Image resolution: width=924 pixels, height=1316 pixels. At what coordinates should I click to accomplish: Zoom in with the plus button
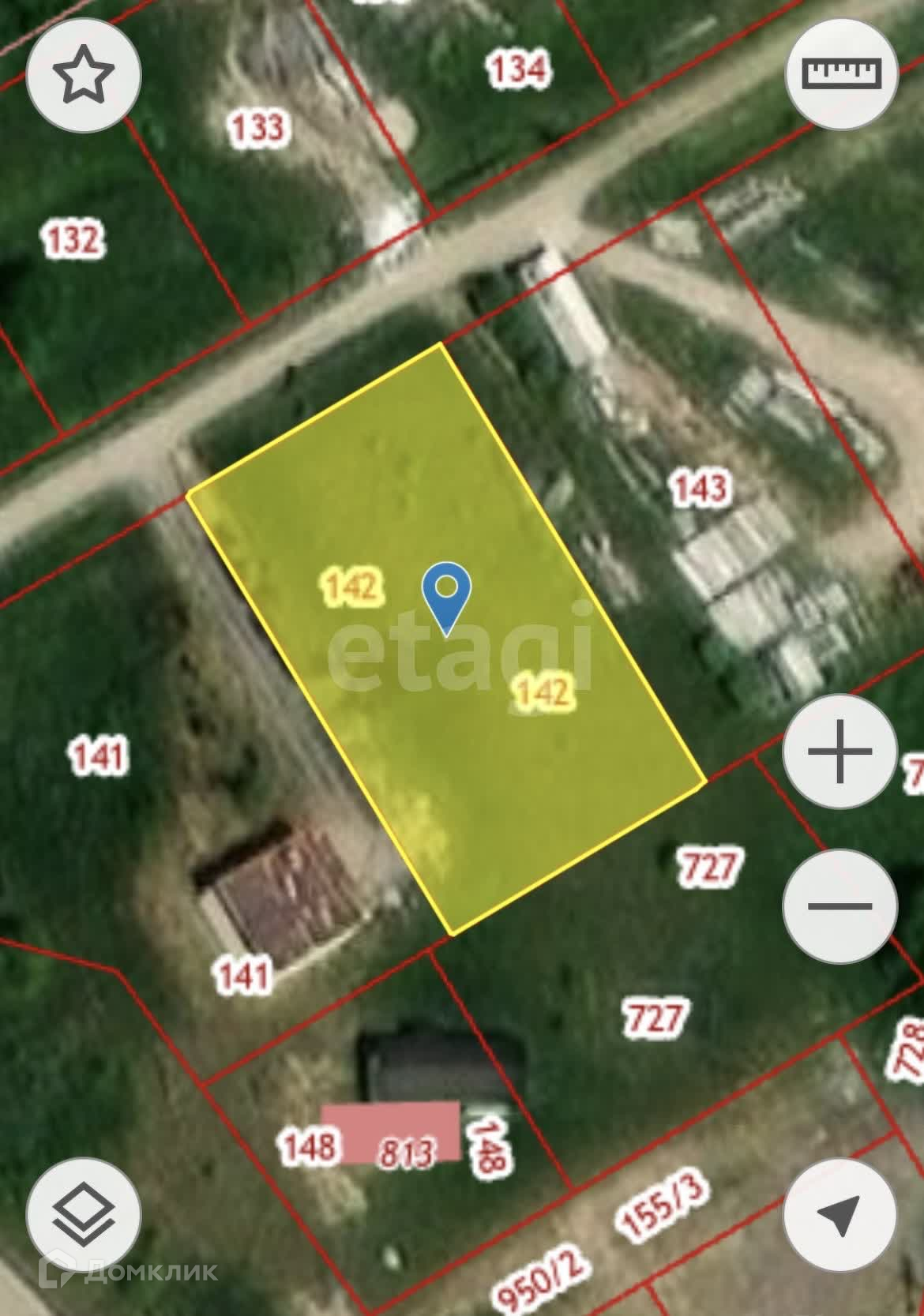[x=840, y=751]
